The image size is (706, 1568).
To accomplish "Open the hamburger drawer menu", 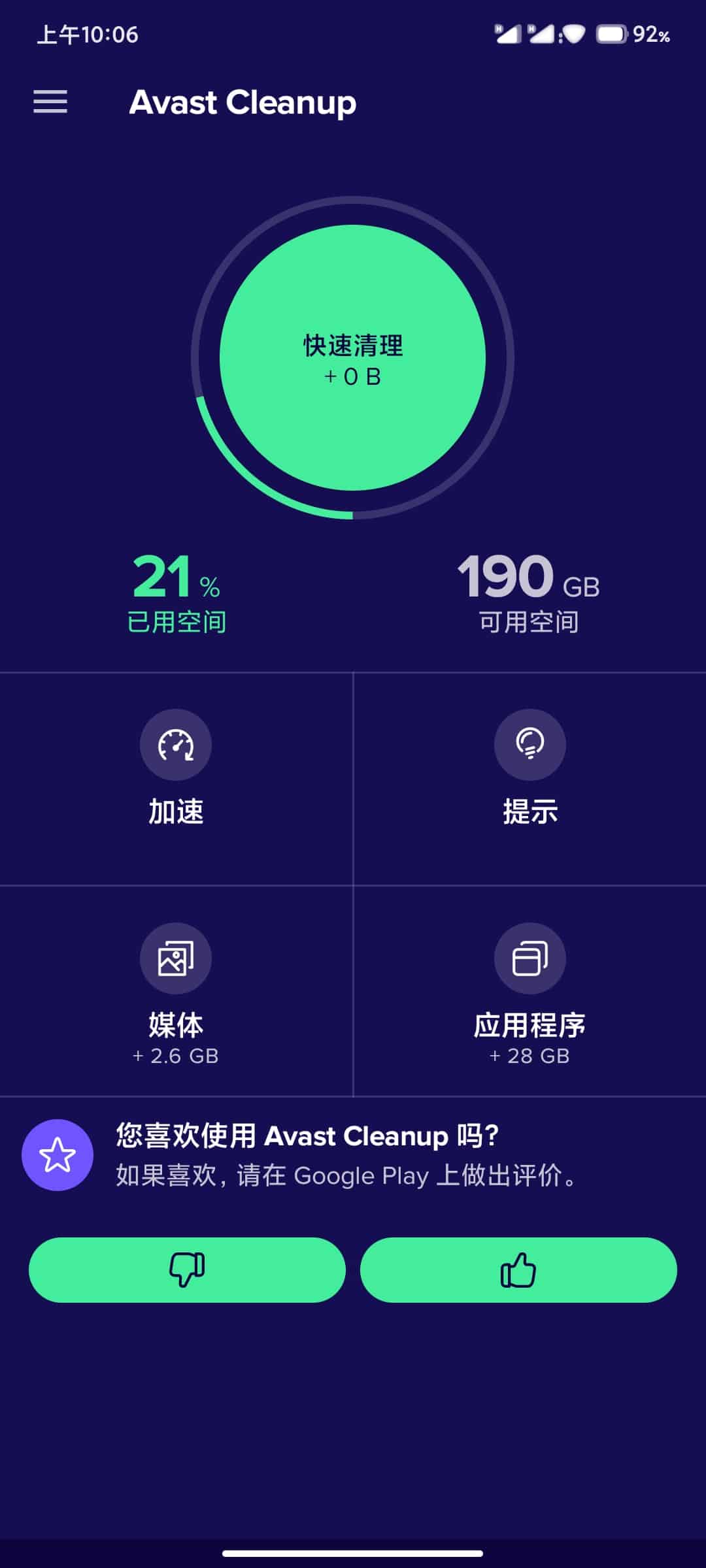I will tap(50, 102).
